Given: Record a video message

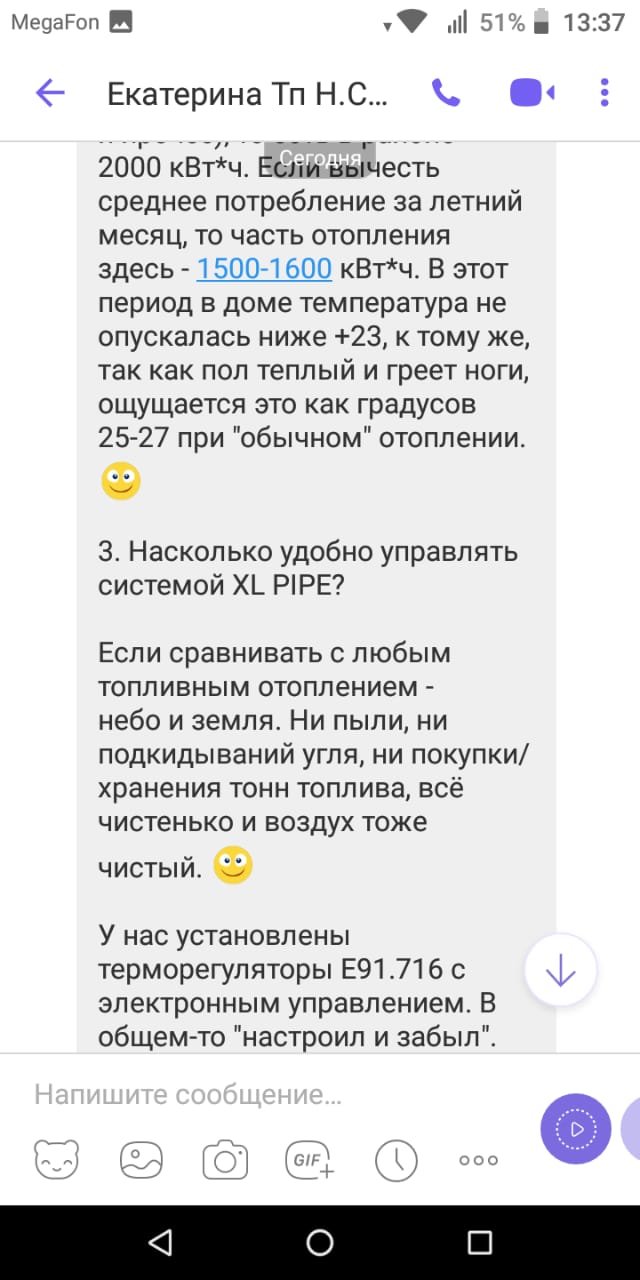Looking at the screenshot, I should 575,1129.
